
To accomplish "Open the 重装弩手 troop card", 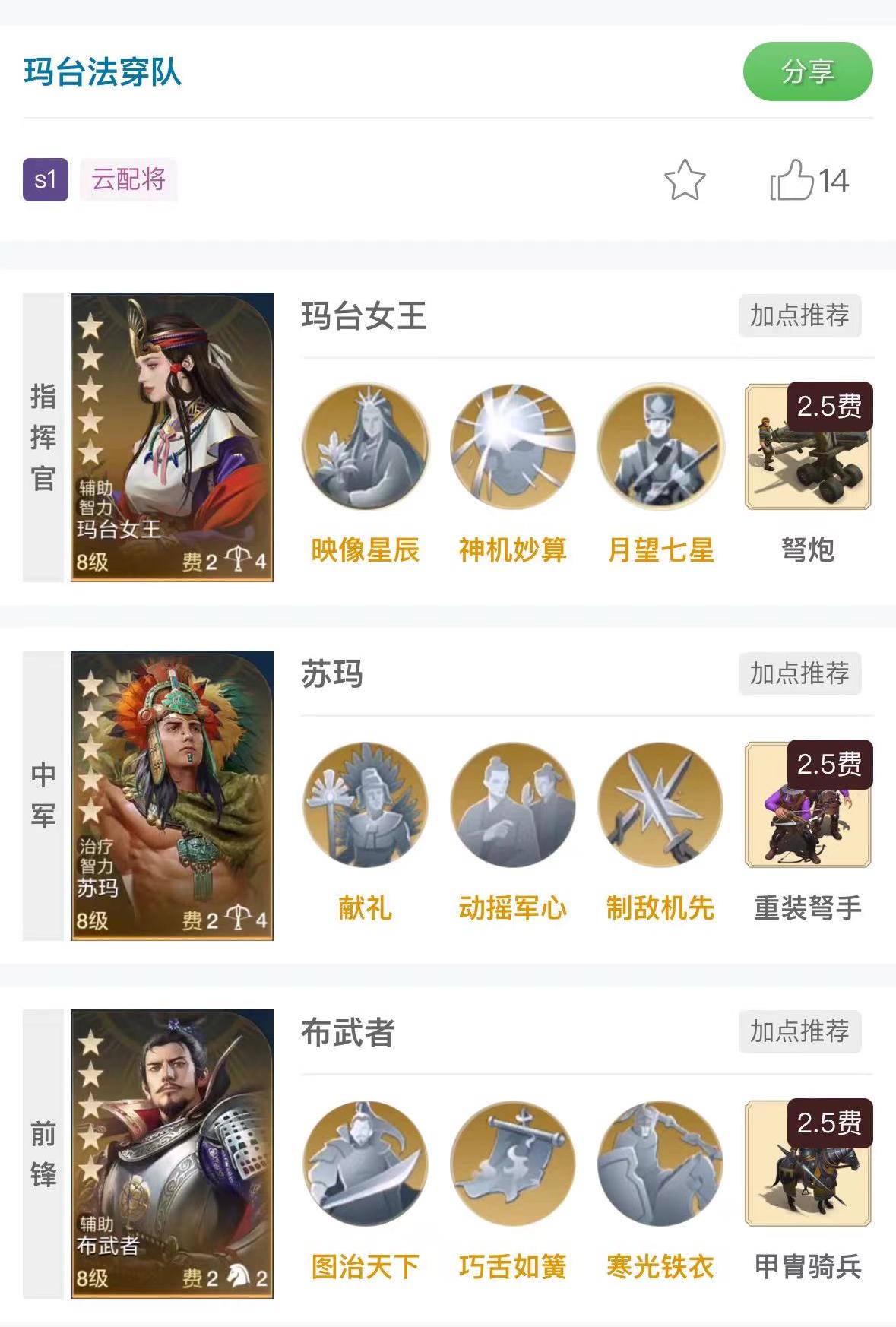I will (x=808, y=805).
